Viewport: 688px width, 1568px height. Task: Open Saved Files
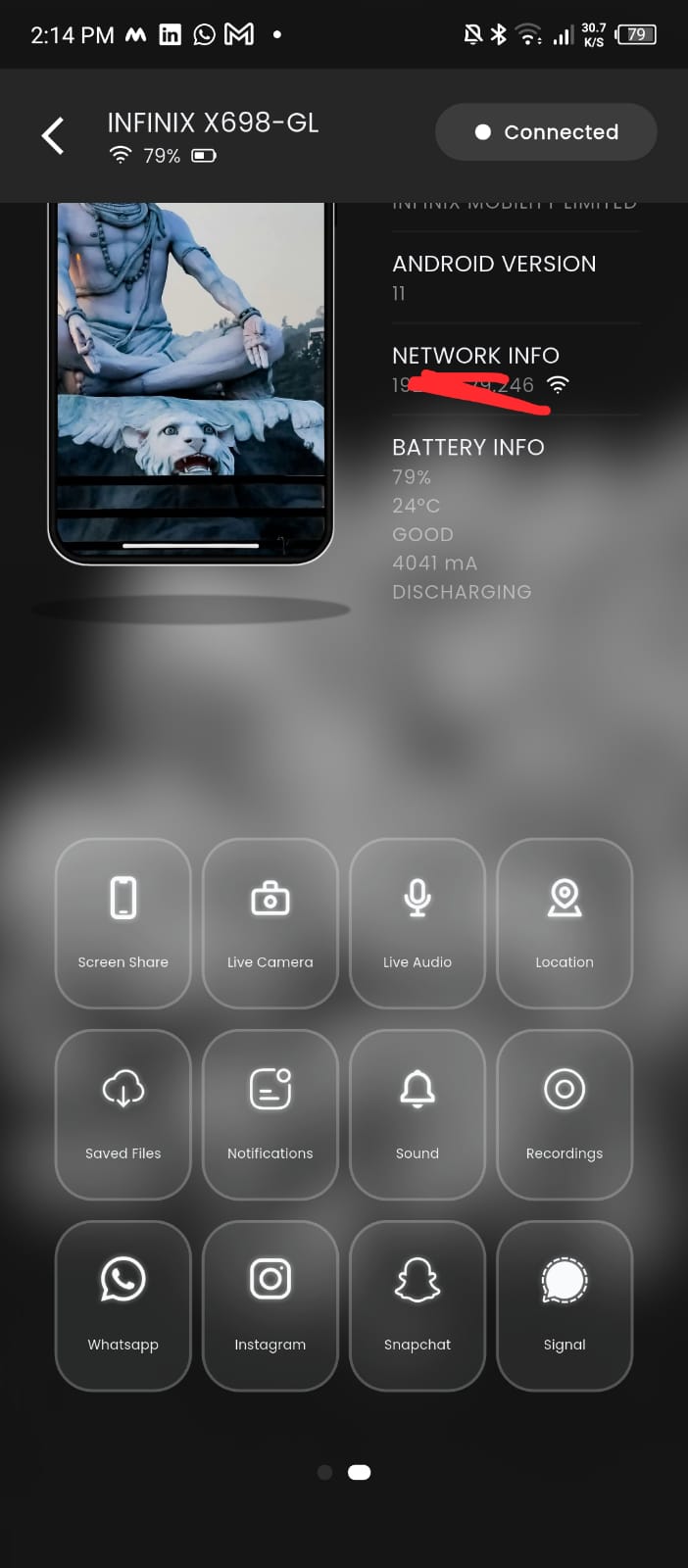coord(123,1113)
